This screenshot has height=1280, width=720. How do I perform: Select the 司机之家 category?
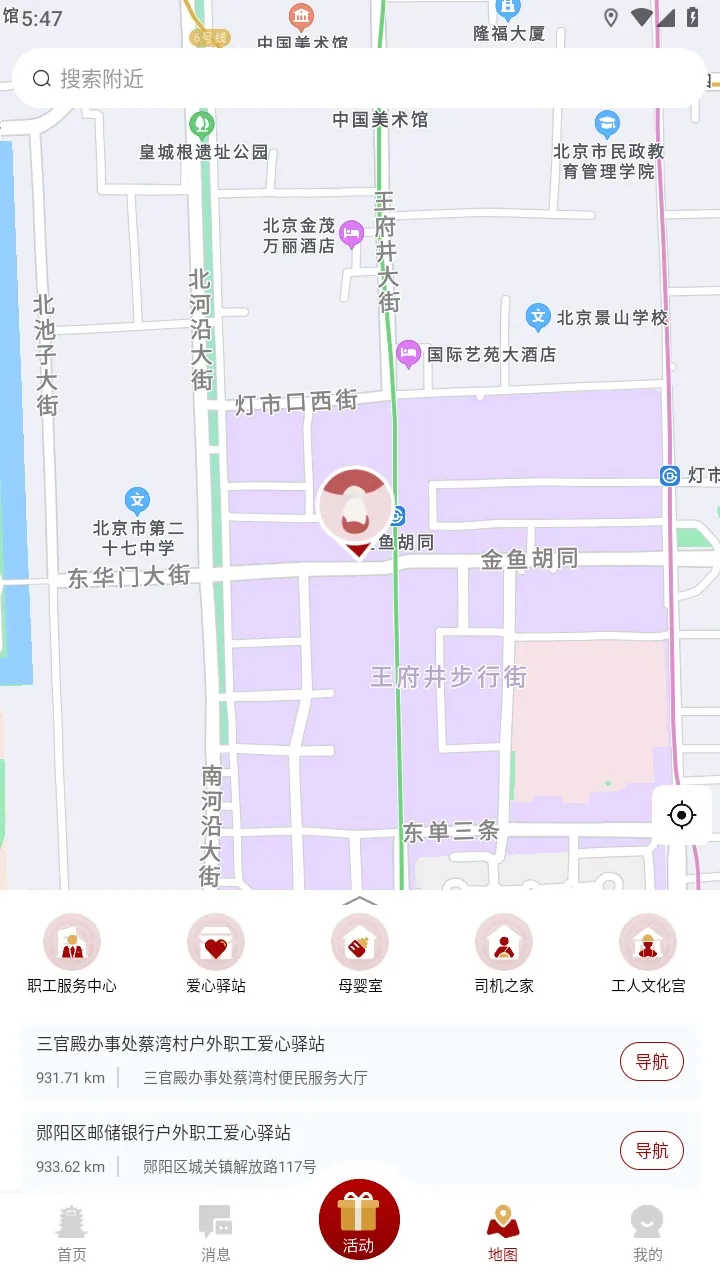click(x=504, y=954)
